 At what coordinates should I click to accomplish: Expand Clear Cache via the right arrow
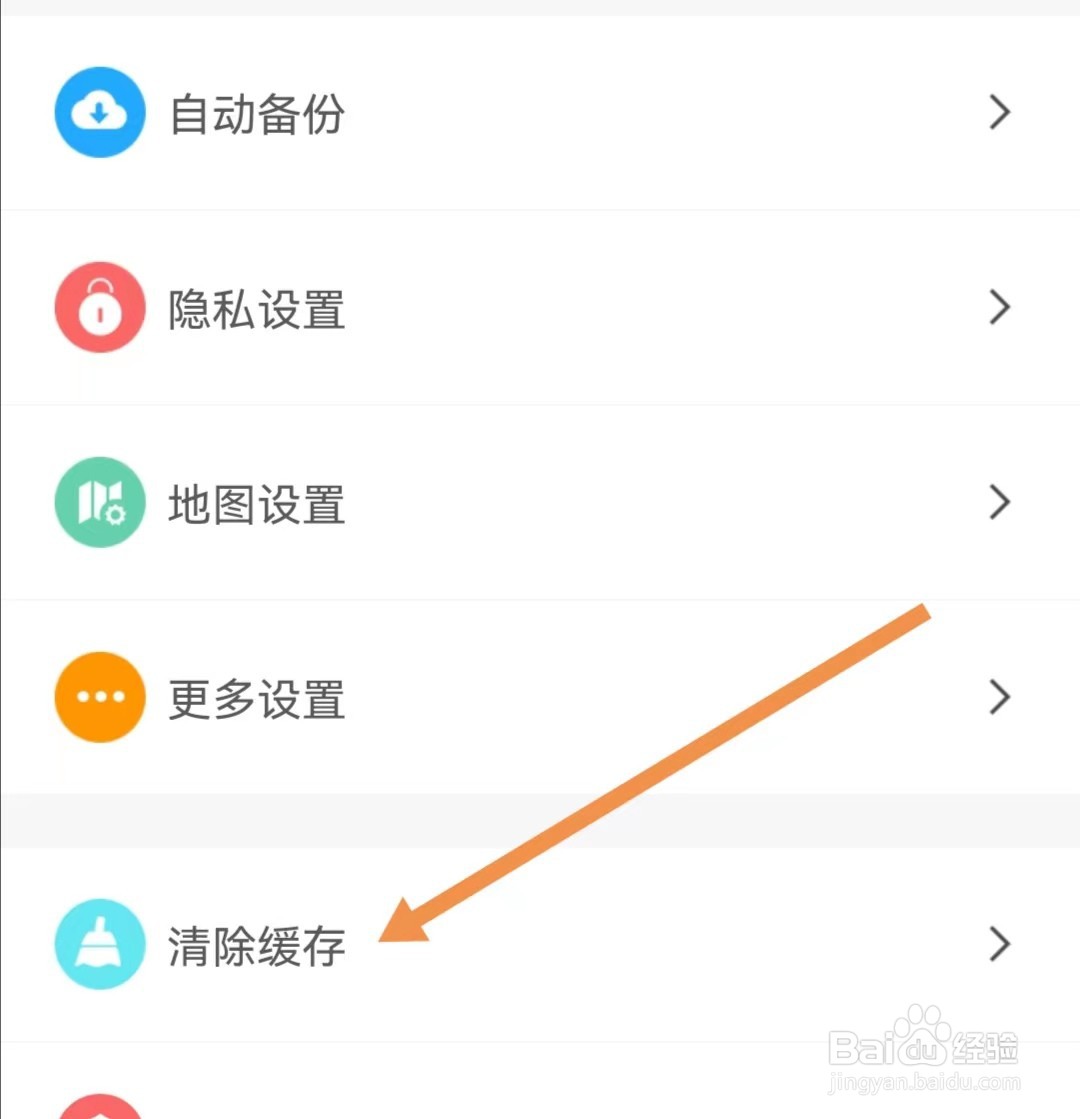pos(999,944)
